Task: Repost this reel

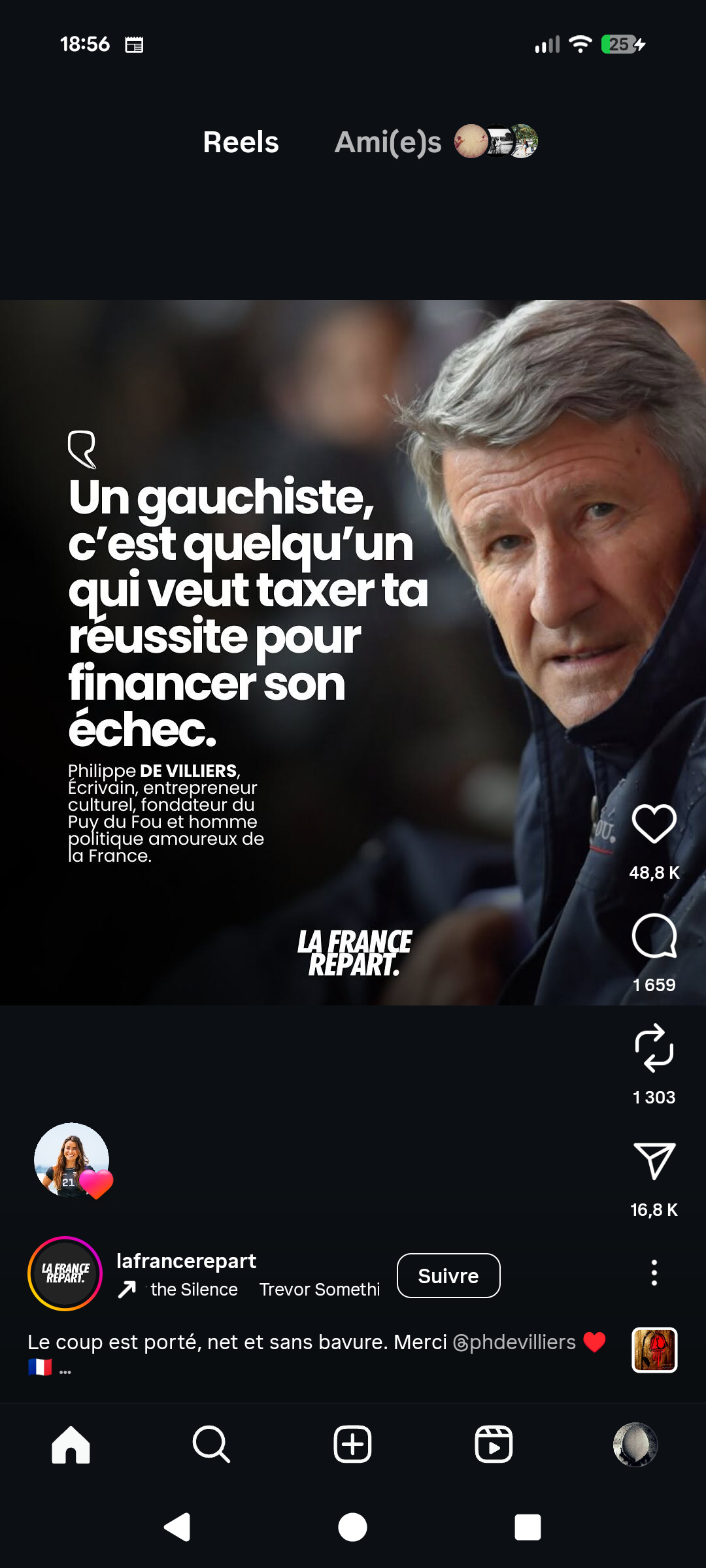Action: [654, 1049]
